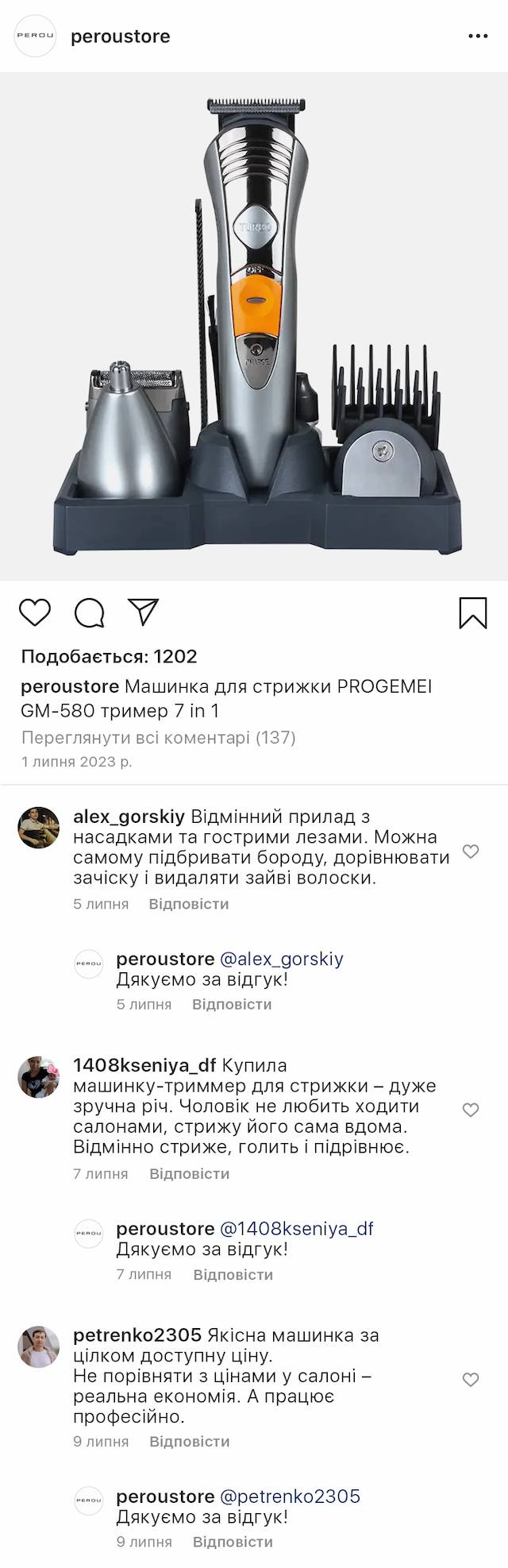Tap the trimmer product photo
The width and height of the screenshot is (508, 1568).
(x=254, y=326)
